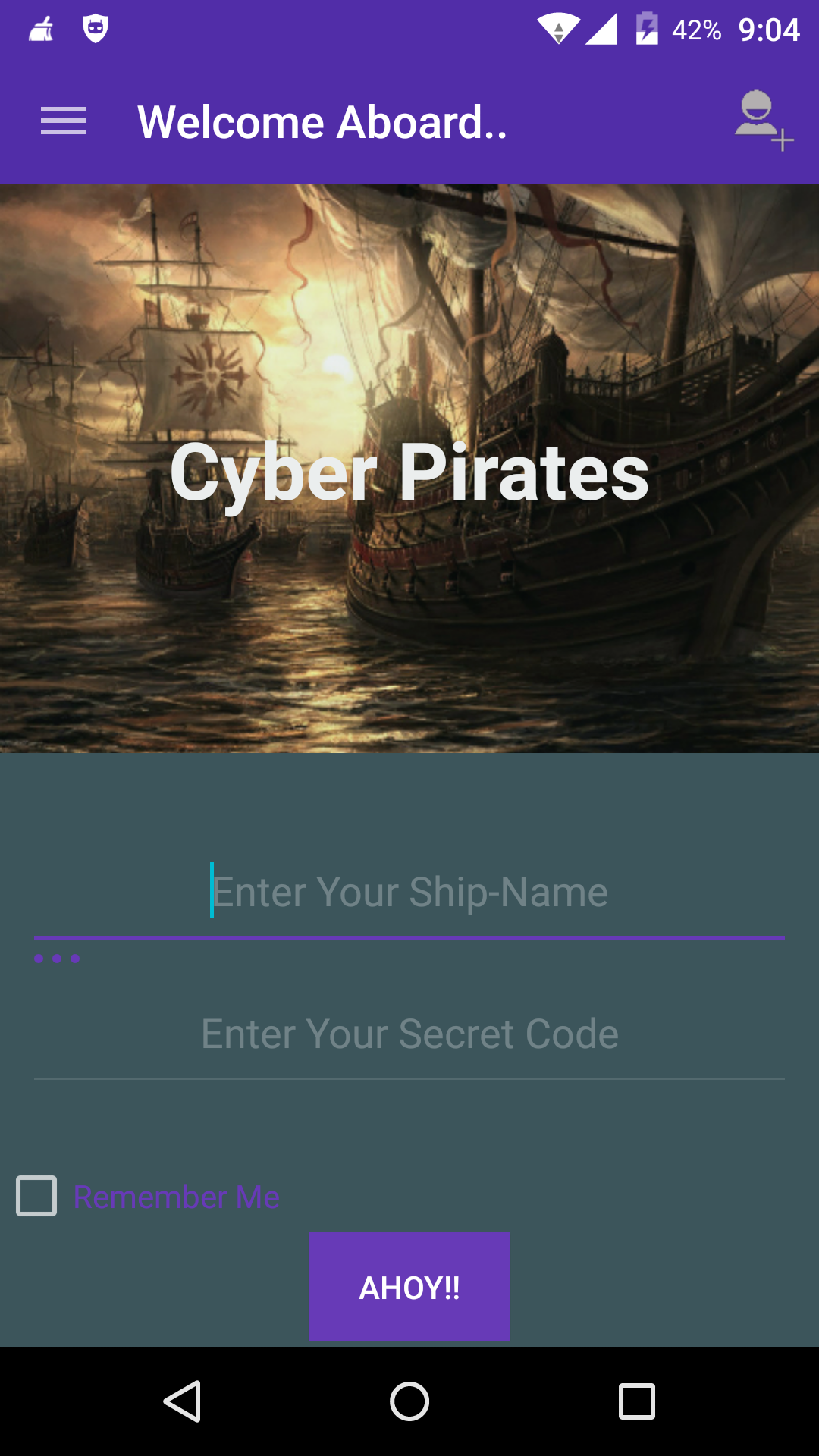This screenshot has width=819, height=1456.
Task: Check the Remember Me checkbox
Action: click(x=36, y=1197)
